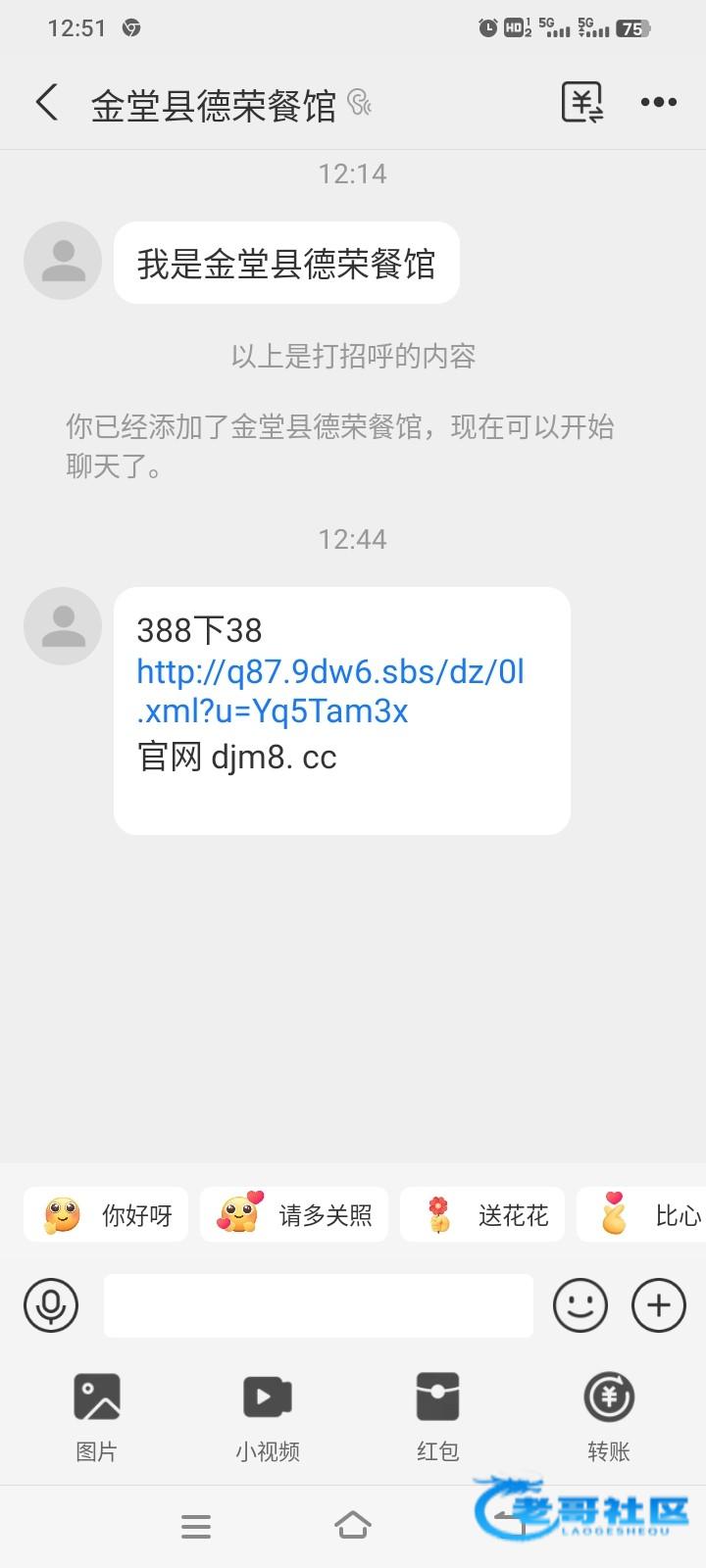This screenshot has height=1568, width=706.
Task: Send a 红包 red packet
Action: pos(437,1416)
